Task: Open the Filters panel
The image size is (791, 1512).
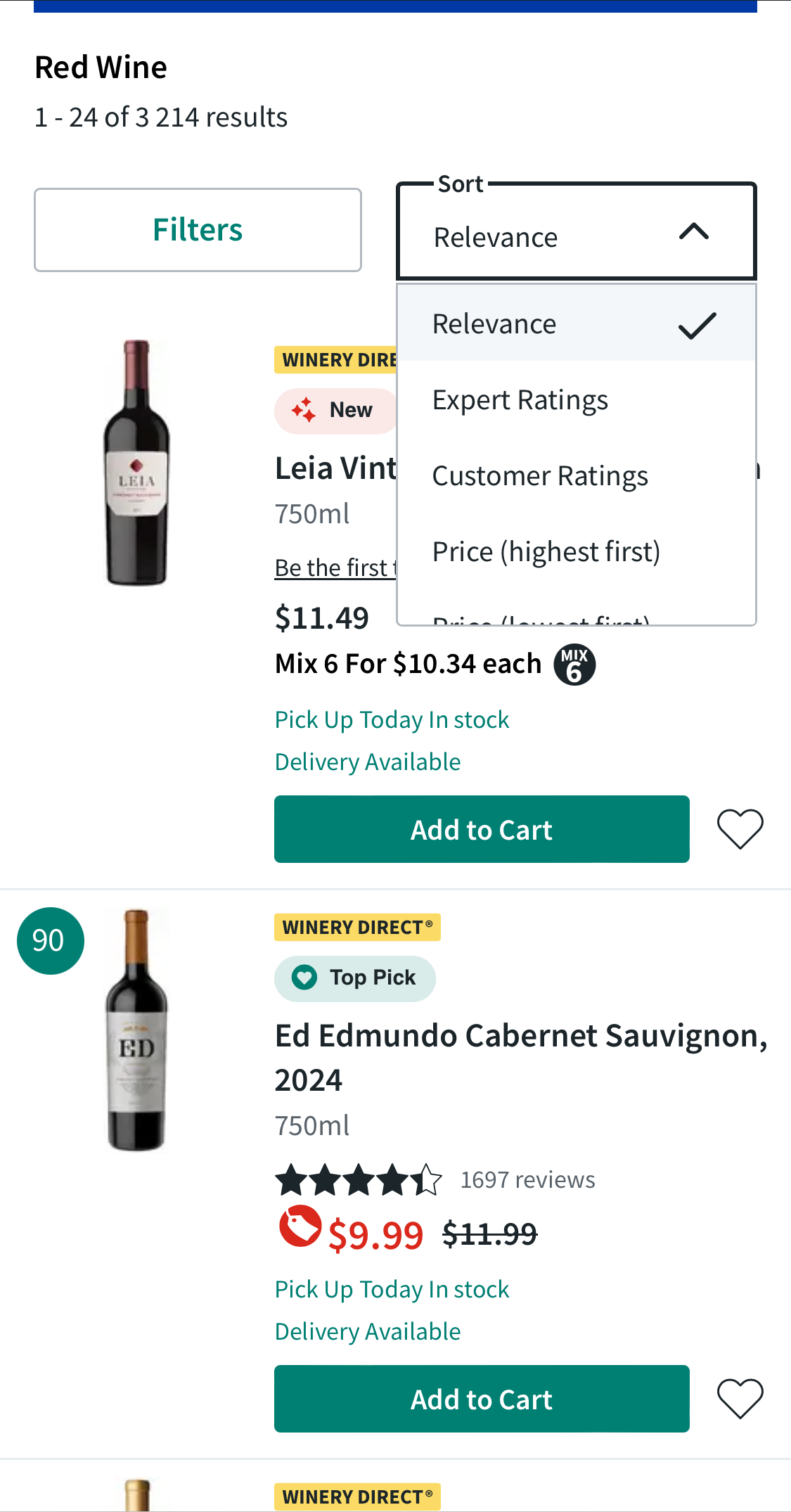Action: click(x=197, y=229)
